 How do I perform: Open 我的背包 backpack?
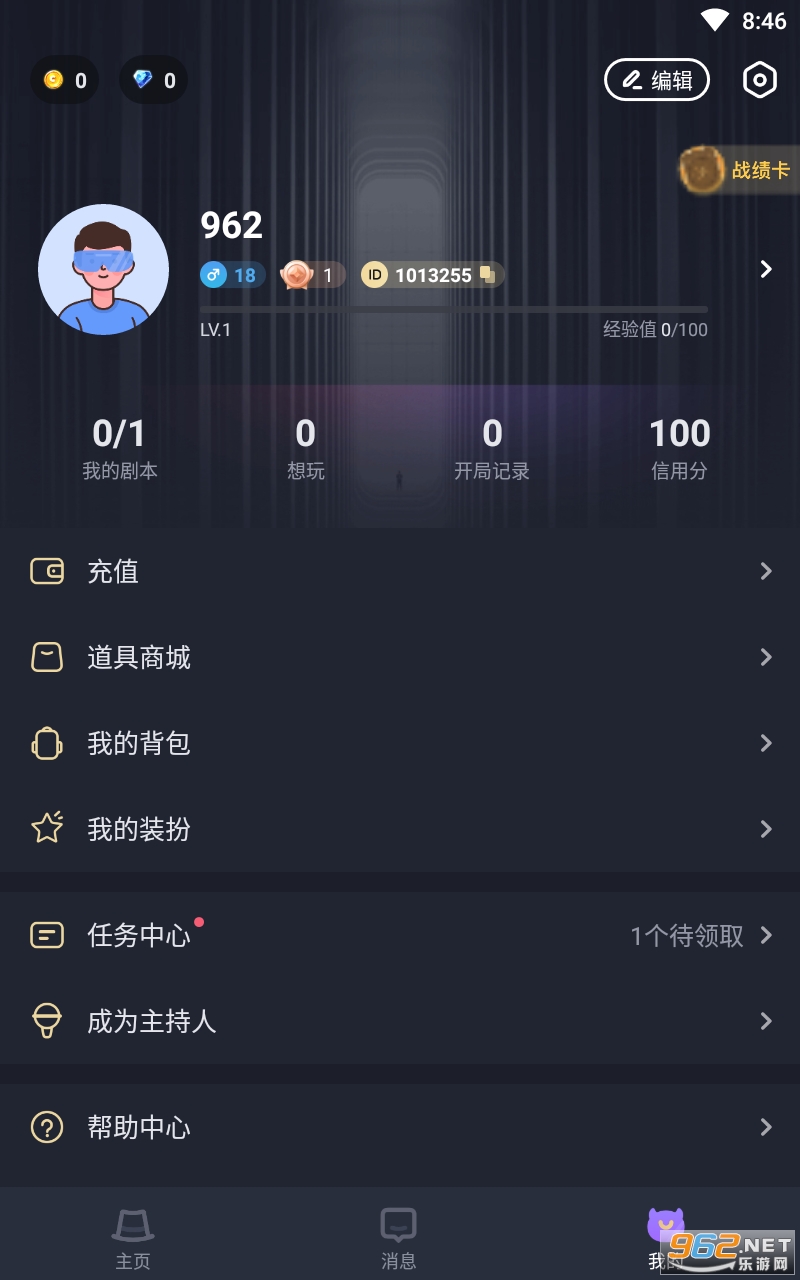[400, 743]
